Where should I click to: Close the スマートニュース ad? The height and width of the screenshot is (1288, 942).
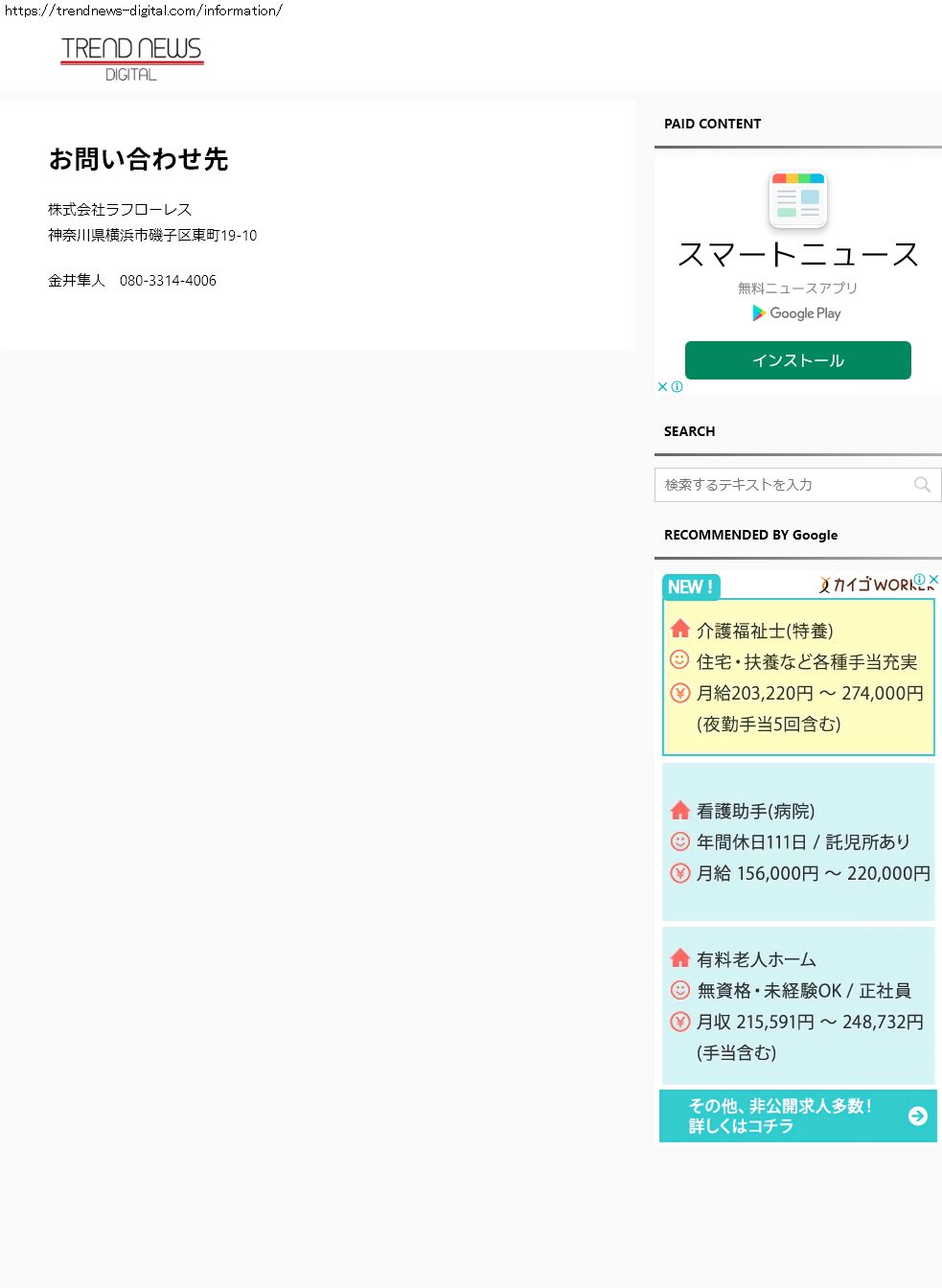[662, 387]
